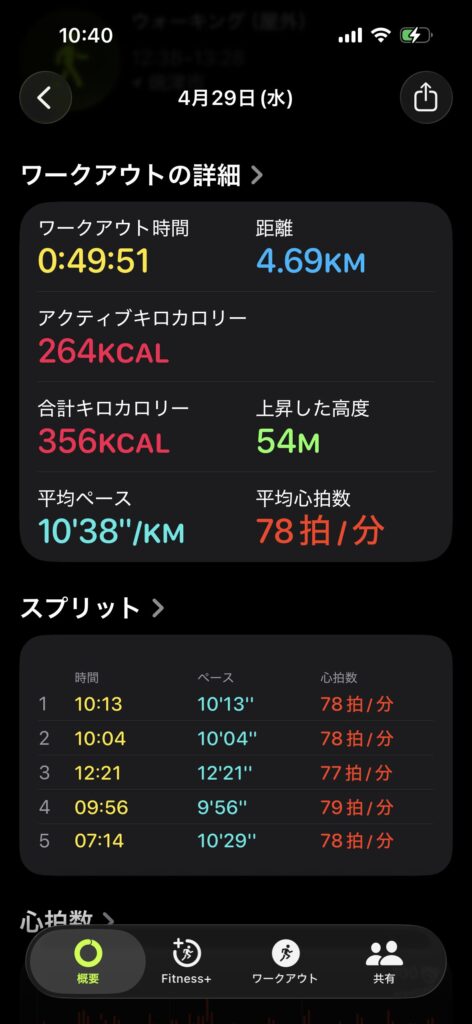This screenshot has height=1024, width=472.
Task: Open ワークアウトの詳細 section
Action: (x=142, y=175)
